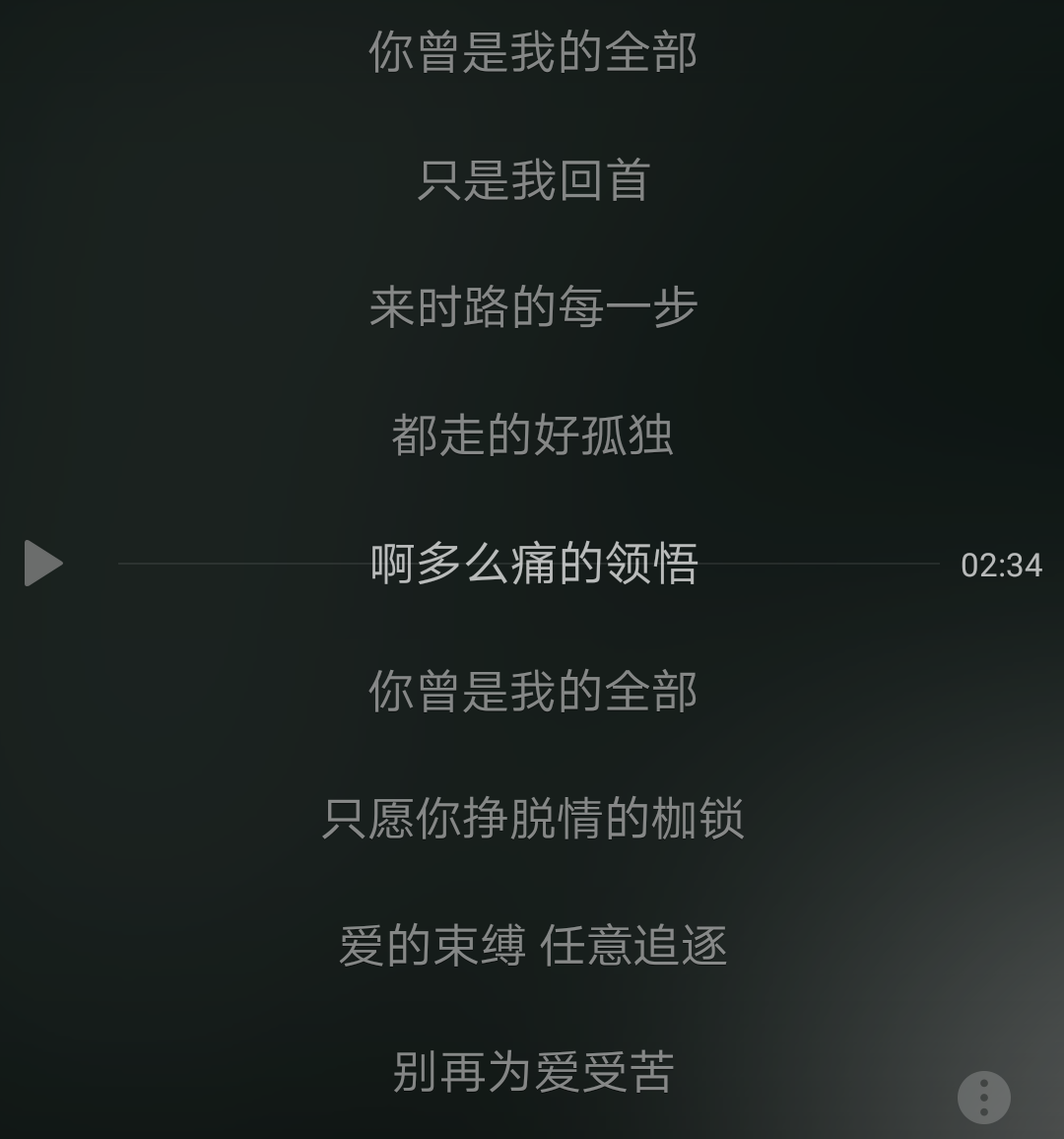The height and width of the screenshot is (1139, 1064).
Task: Click the lyric 只愿你挣脱情的枷锁
Action: click(532, 820)
